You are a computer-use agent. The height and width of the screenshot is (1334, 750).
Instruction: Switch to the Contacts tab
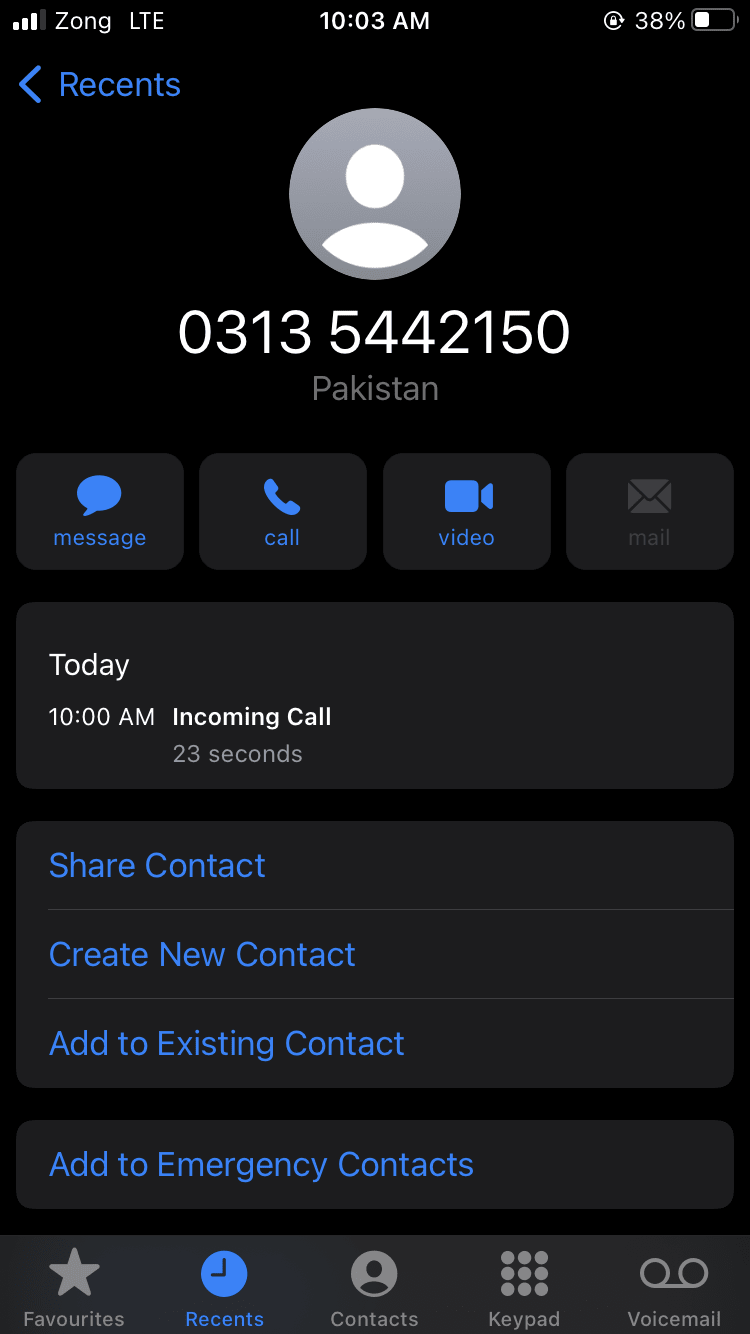click(x=374, y=1288)
